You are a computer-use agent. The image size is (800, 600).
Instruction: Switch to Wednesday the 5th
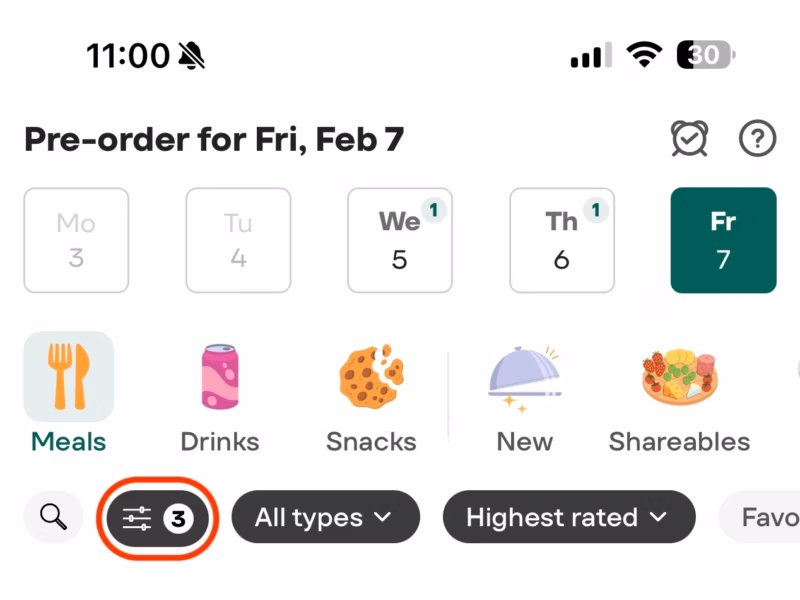pyautogui.click(x=400, y=240)
